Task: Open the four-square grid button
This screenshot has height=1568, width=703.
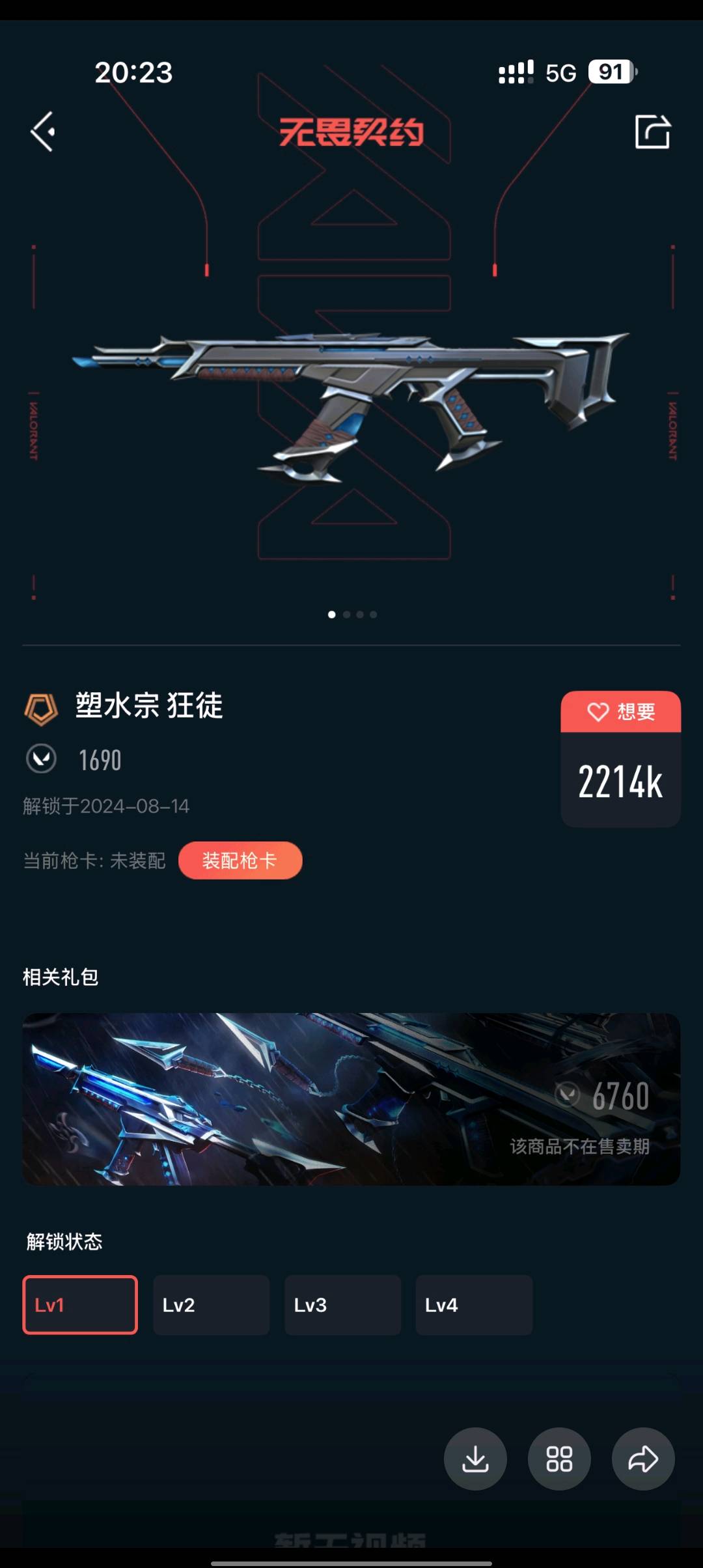Action: tap(559, 1459)
